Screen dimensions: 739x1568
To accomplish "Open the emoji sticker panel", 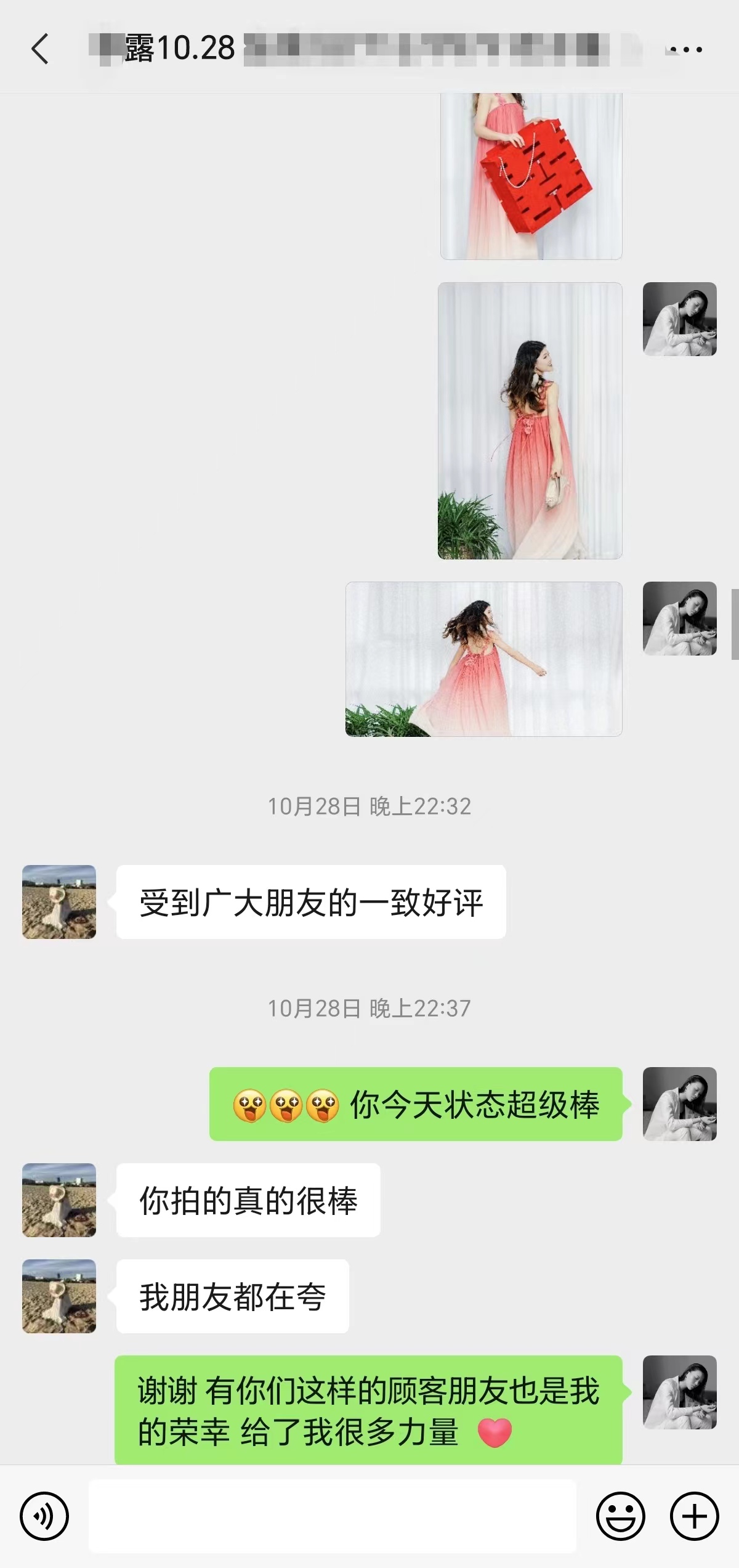I will [620, 1516].
